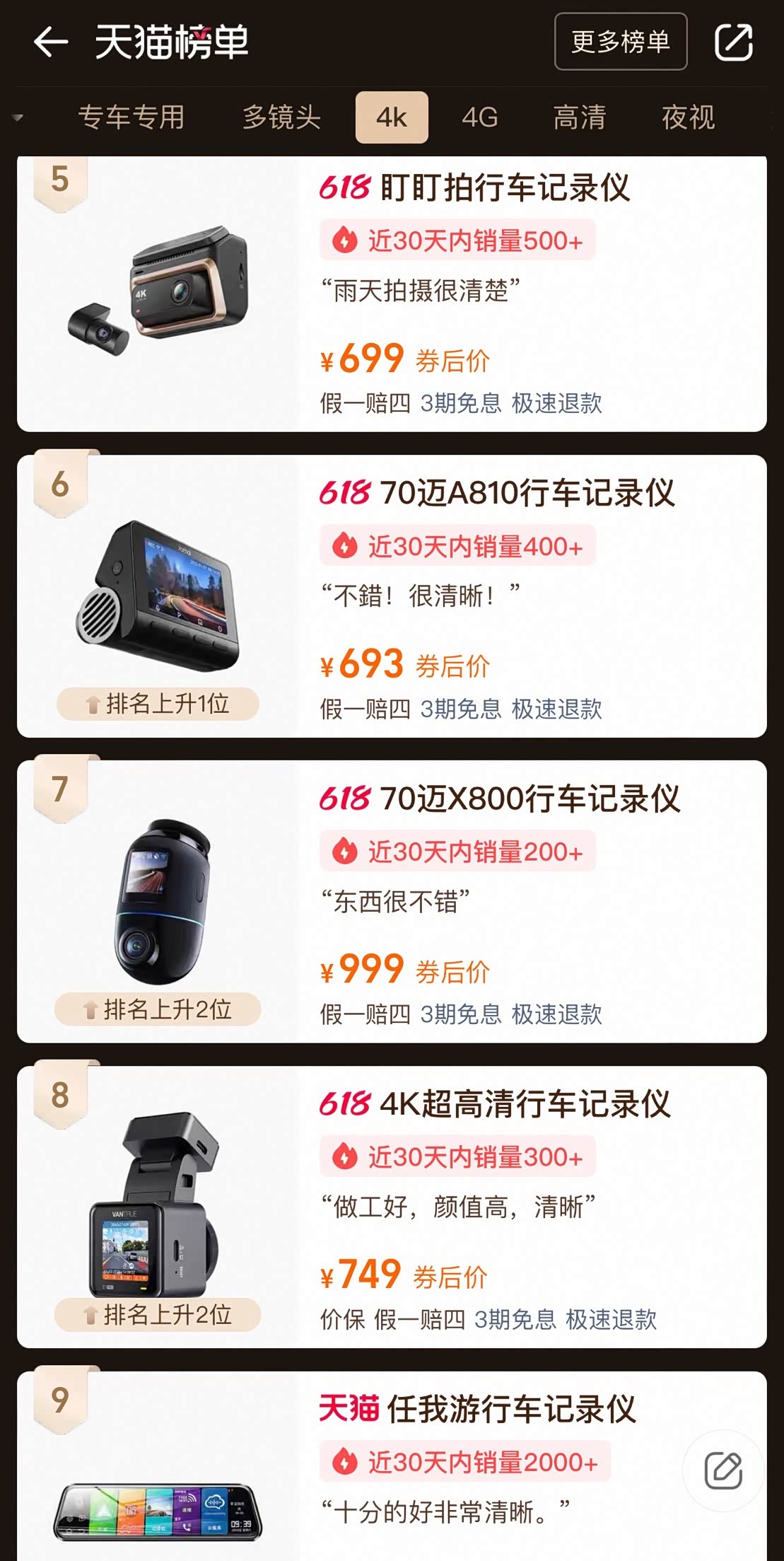The height and width of the screenshot is (1561, 784).
Task: Select the 4k tab
Action: click(392, 117)
